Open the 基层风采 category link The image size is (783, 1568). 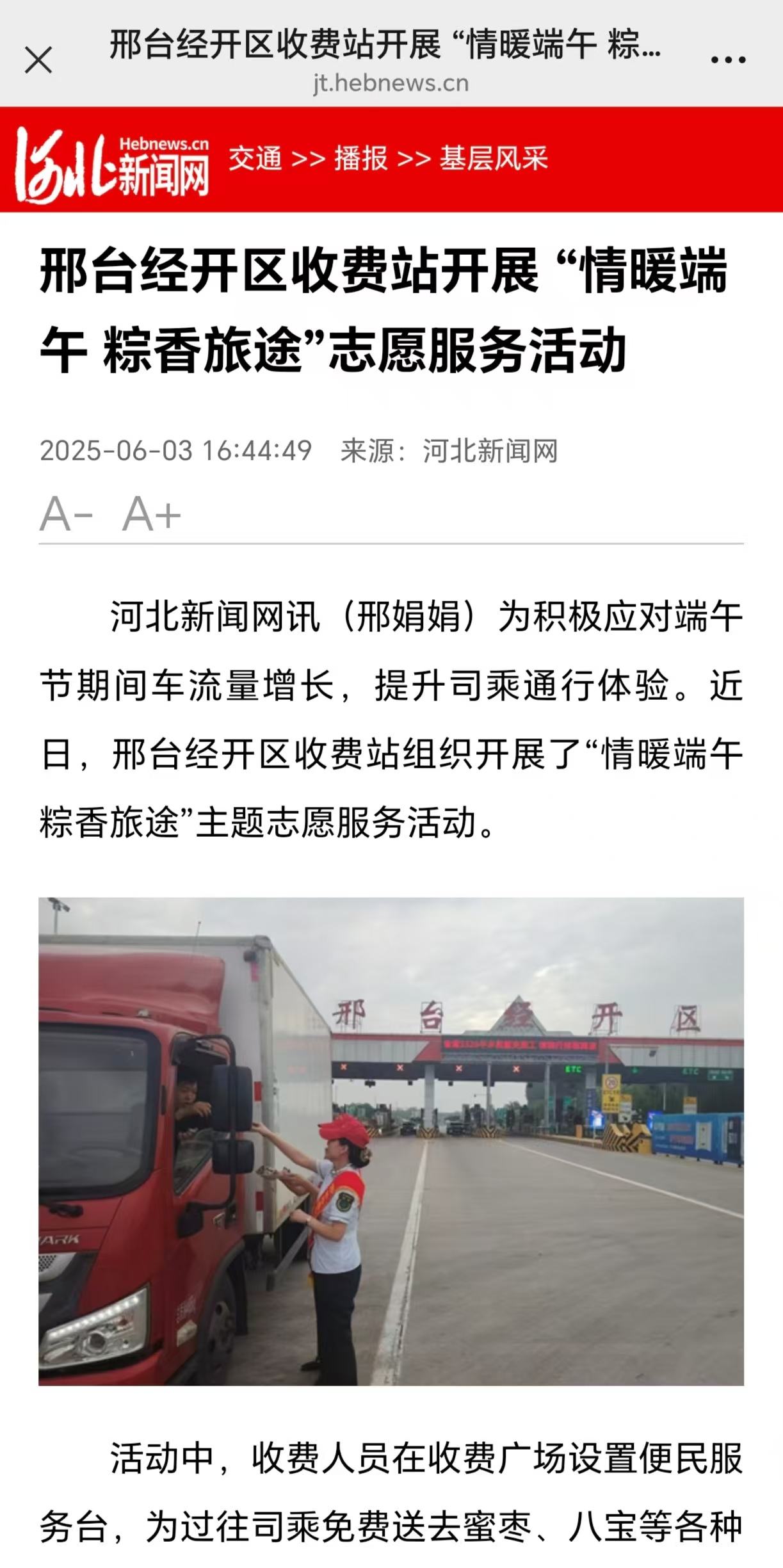pyautogui.click(x=494, y=159)
